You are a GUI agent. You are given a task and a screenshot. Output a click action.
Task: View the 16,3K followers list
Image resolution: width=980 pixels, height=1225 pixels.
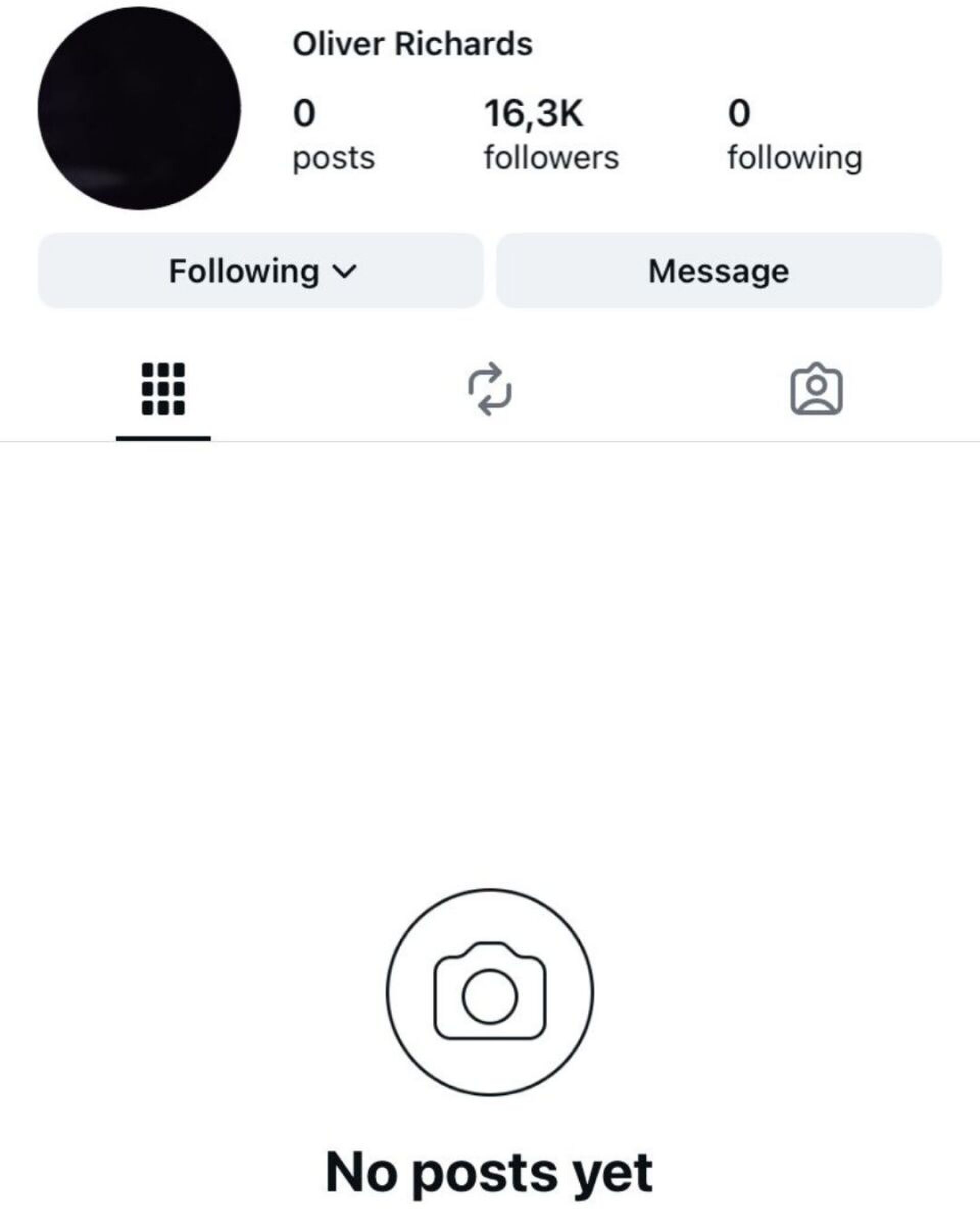click(x=551, y=134)
